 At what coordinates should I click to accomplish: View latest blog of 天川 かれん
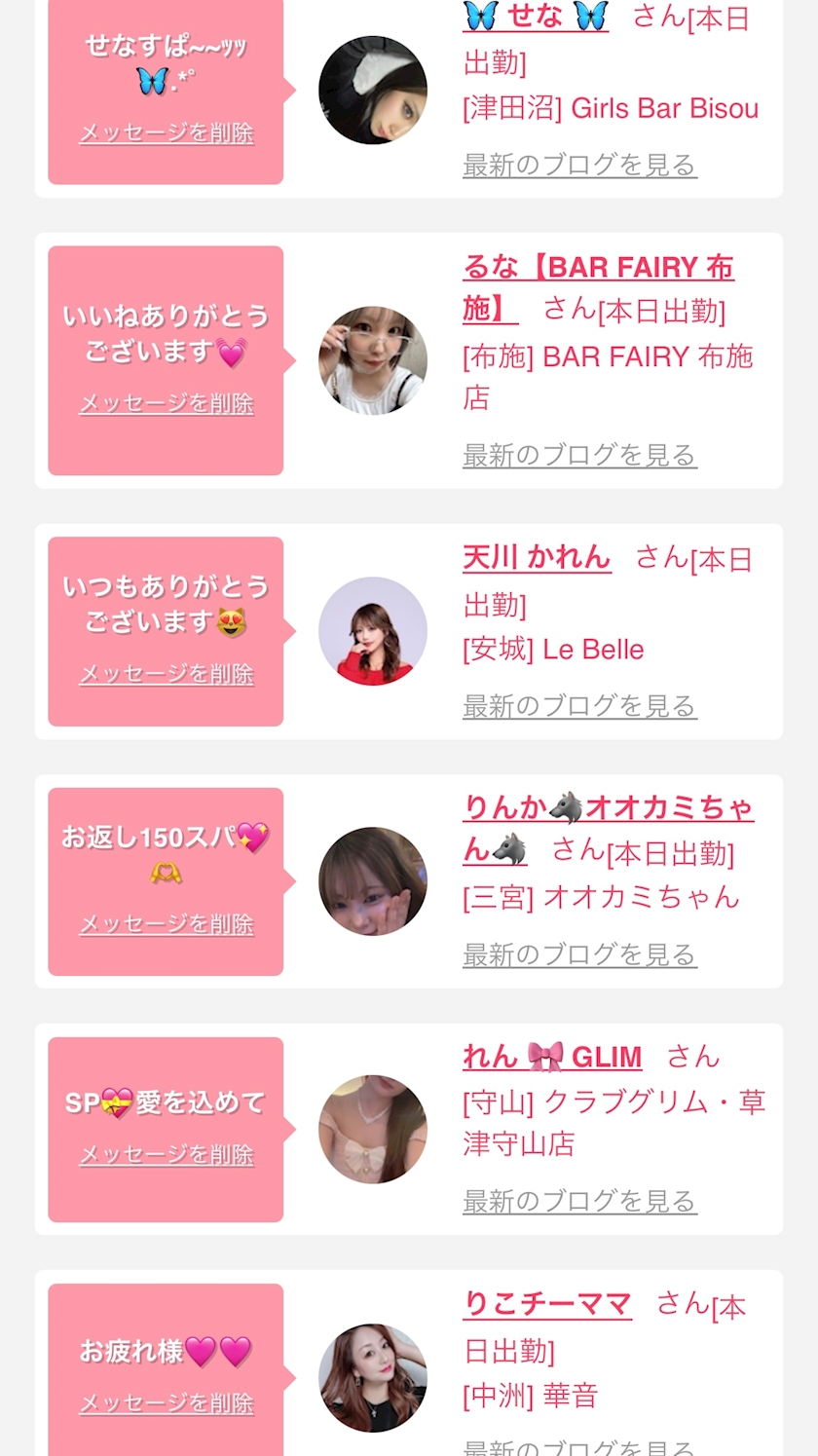click(x=579, y=706)
